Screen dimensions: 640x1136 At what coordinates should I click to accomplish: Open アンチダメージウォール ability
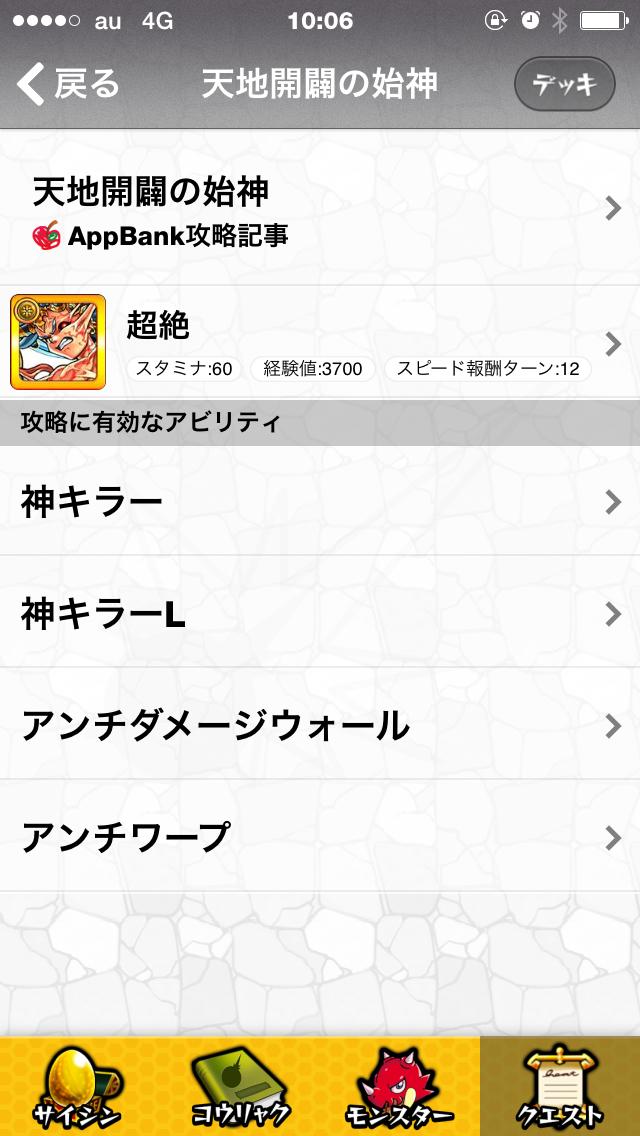pyautogui.click(x=320, y=724)
